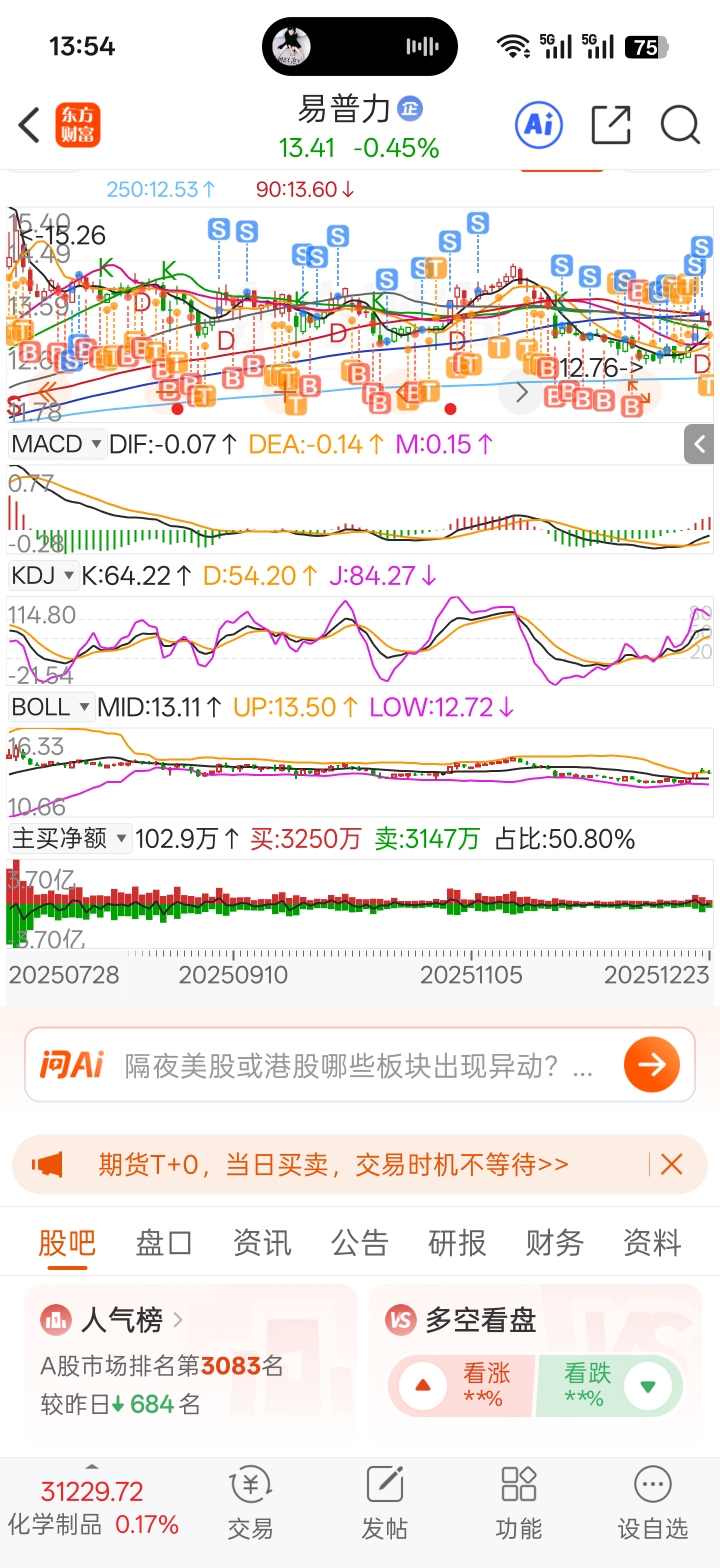Open the 人气榜 ranking card
Screen dimensions: 720x1568
pos(190,1361)
